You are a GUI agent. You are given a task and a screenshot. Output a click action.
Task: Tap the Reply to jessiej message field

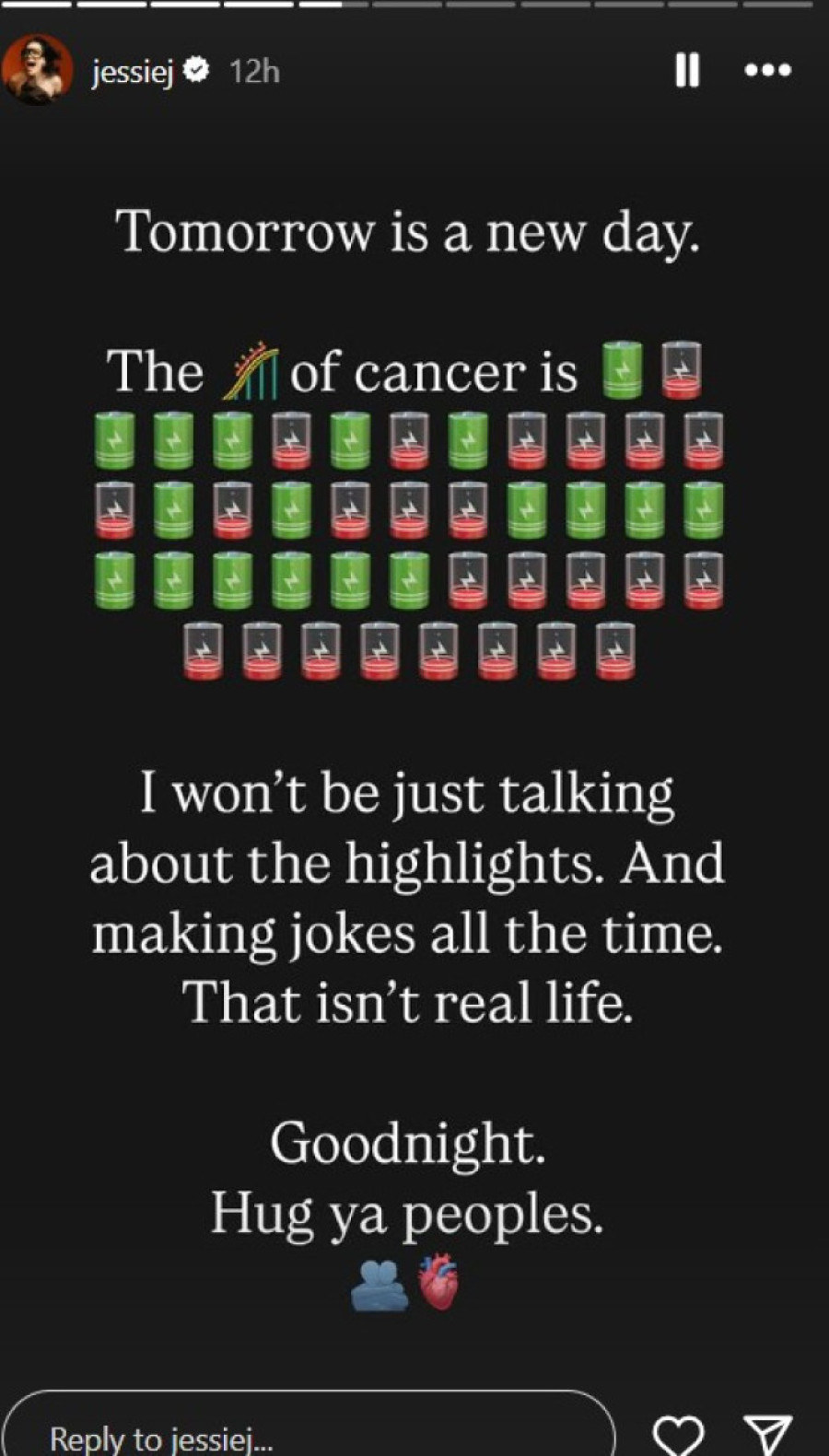click(309, 1433)
